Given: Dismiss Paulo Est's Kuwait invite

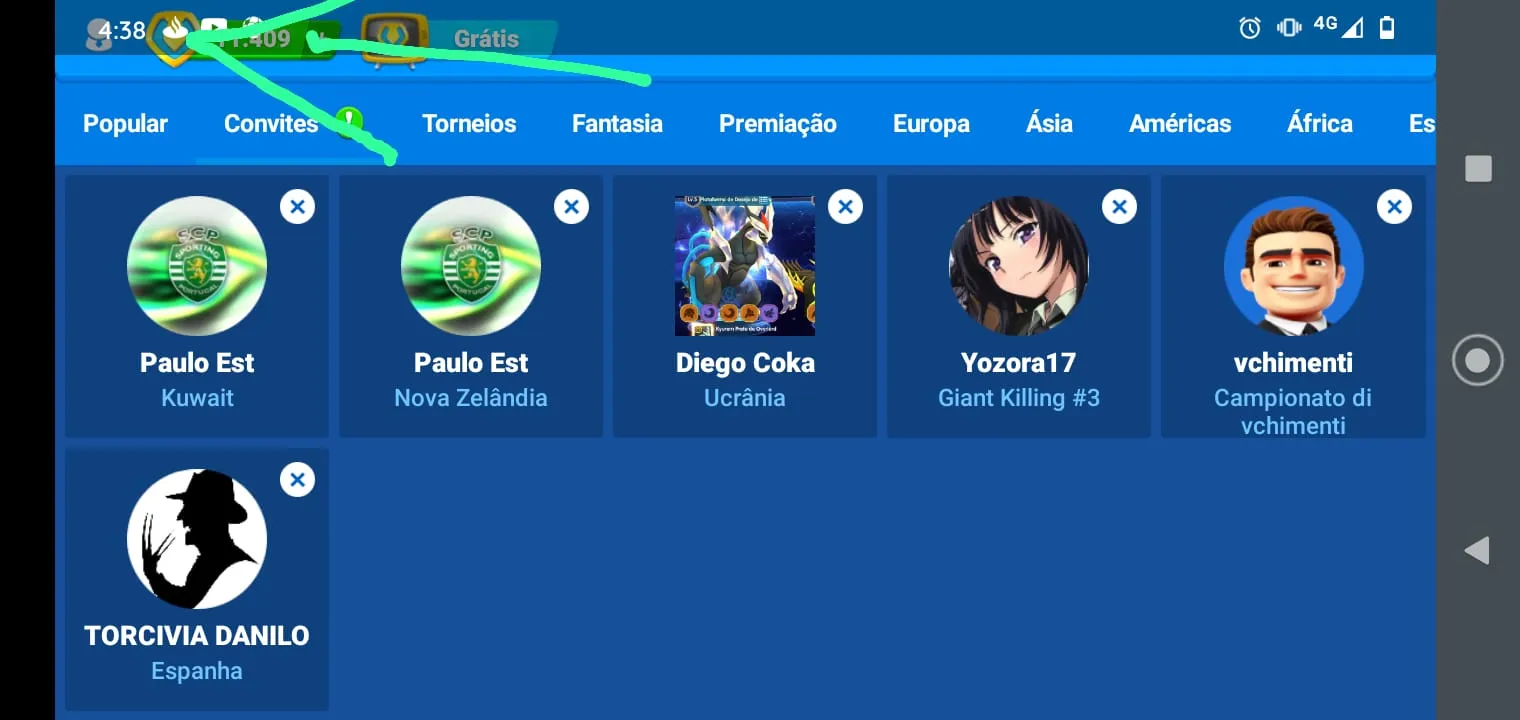Looking at the screenshot, I should (297, 207).
